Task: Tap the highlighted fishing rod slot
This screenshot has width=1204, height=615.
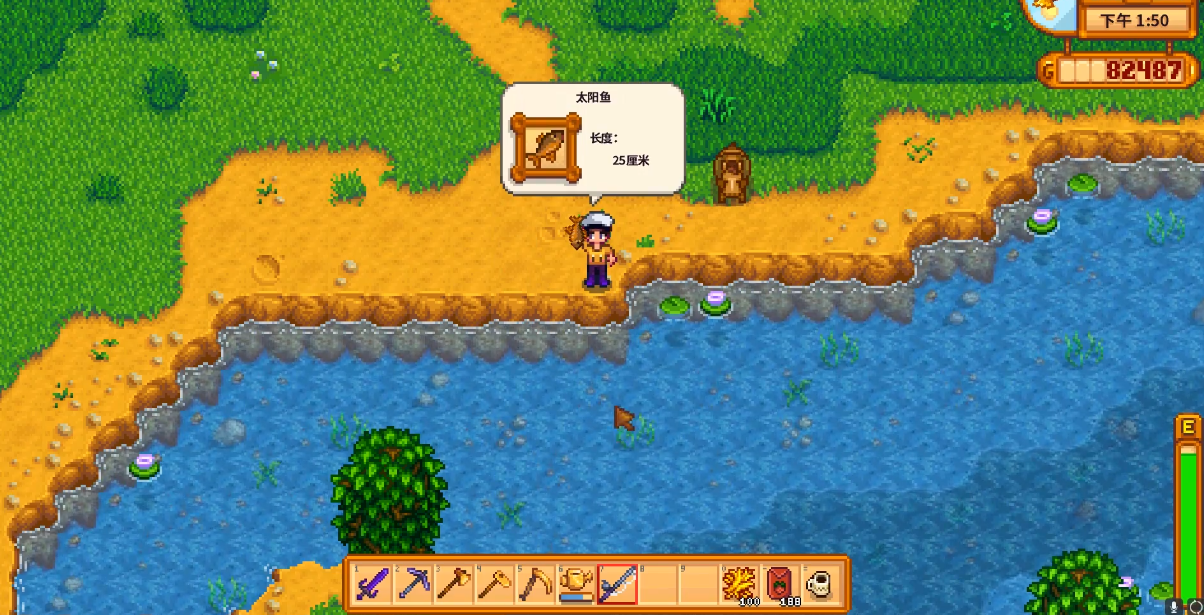Action: pos(617,584)
